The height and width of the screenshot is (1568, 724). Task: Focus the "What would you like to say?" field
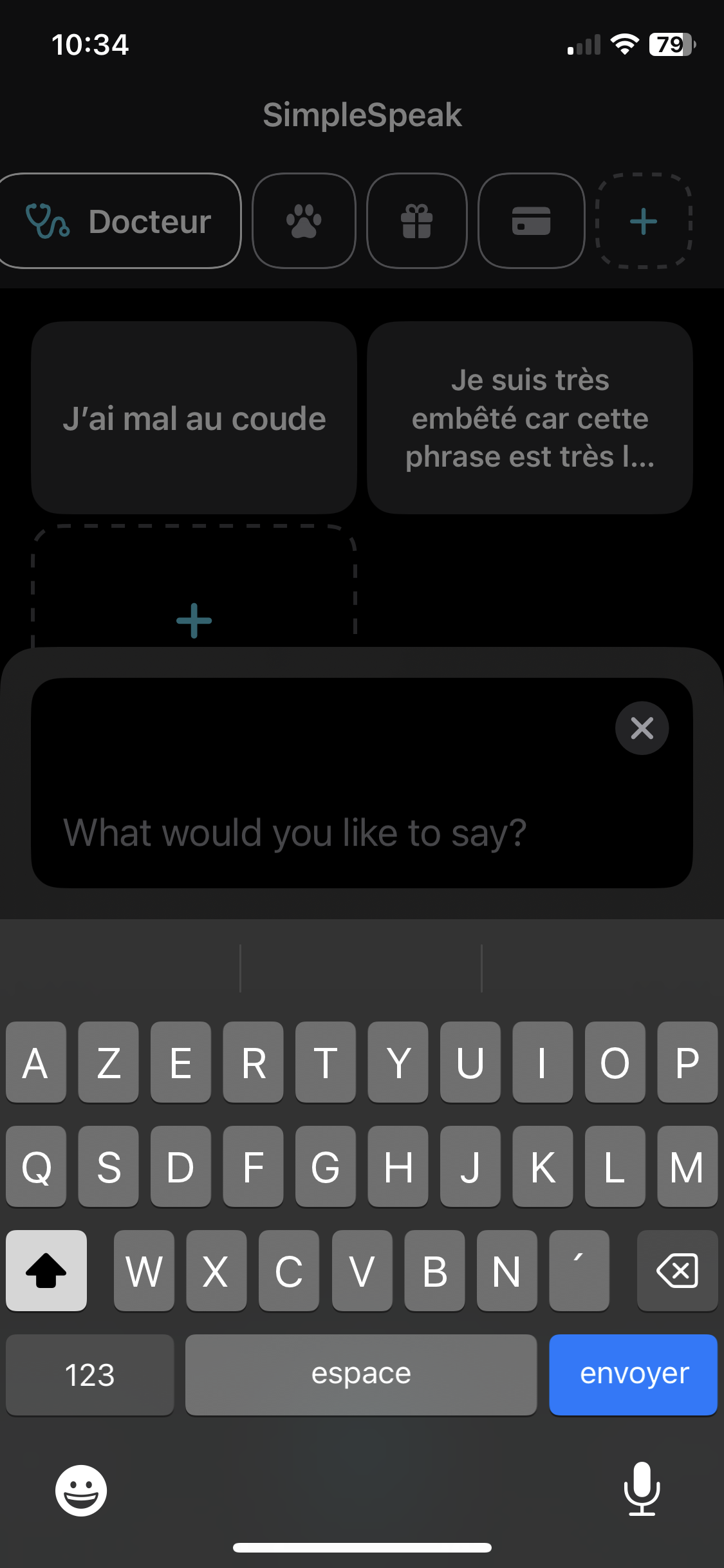[362, 783]
